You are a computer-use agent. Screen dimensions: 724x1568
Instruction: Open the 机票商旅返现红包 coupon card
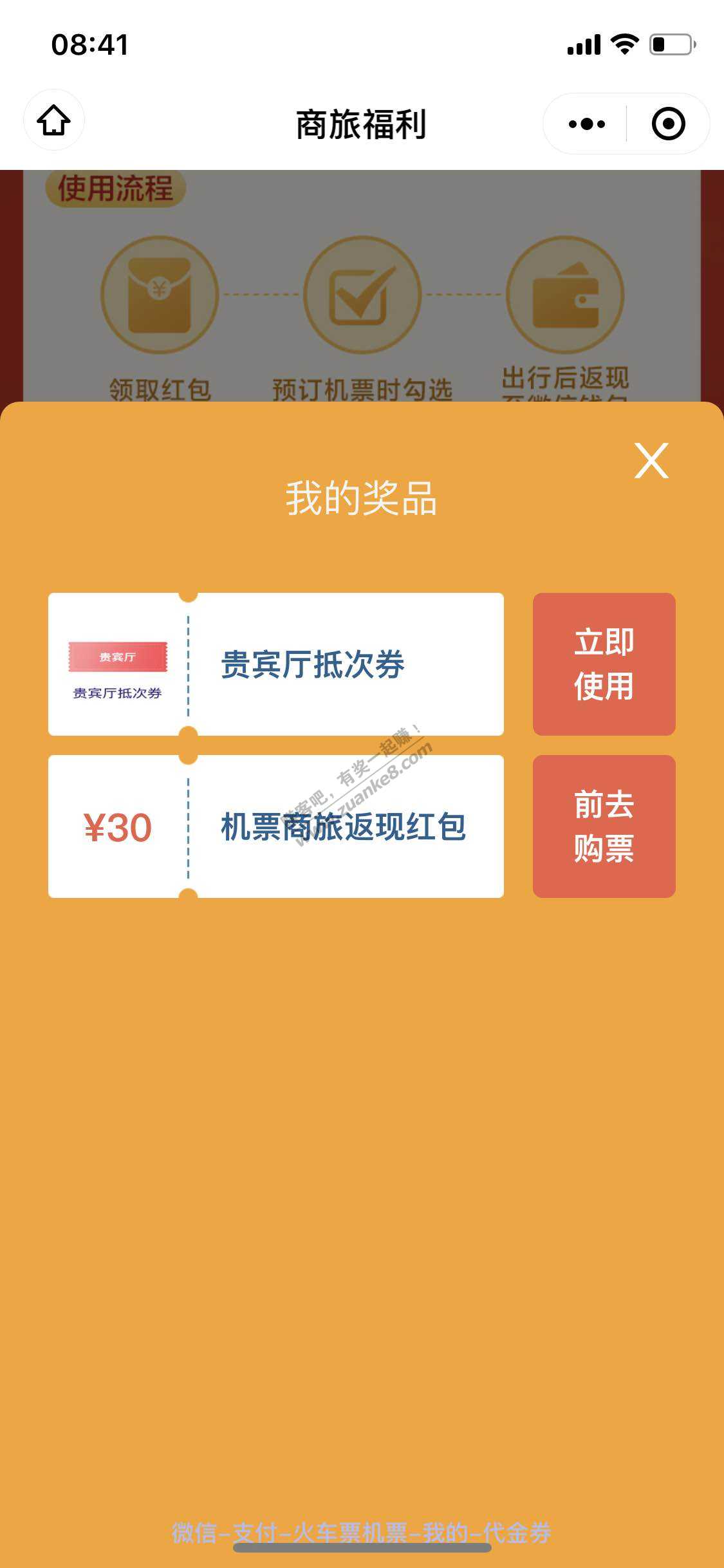click(x=276, y=826)
